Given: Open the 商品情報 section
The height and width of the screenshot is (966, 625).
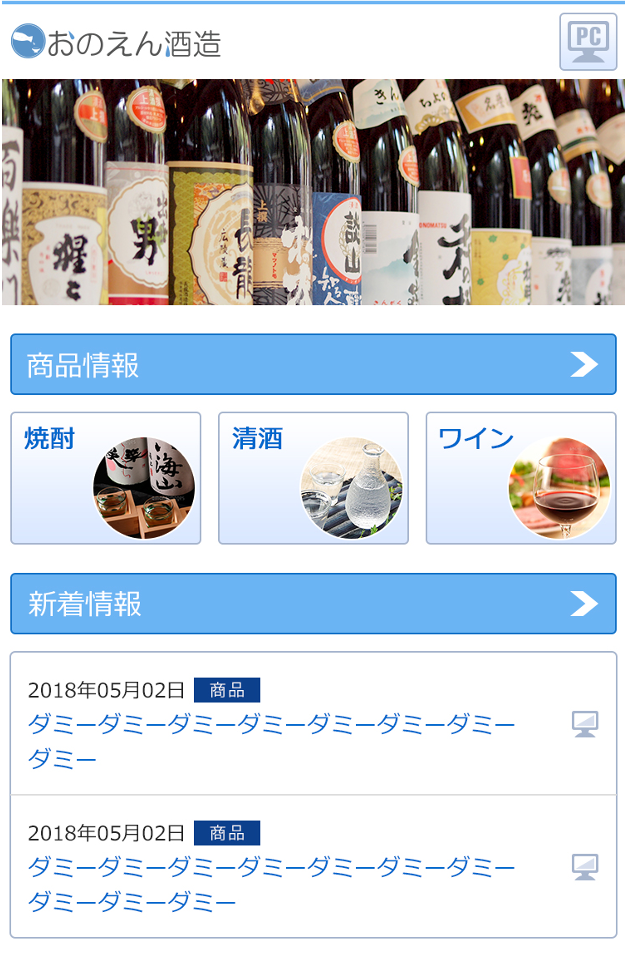Looking at the screenshot, I should tap(313, 365).
